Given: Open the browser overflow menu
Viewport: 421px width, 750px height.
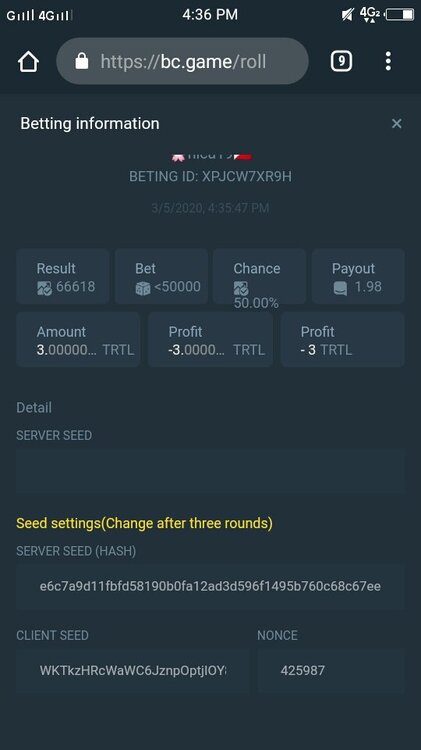Looking at the screenshot, I should (388, 61).
